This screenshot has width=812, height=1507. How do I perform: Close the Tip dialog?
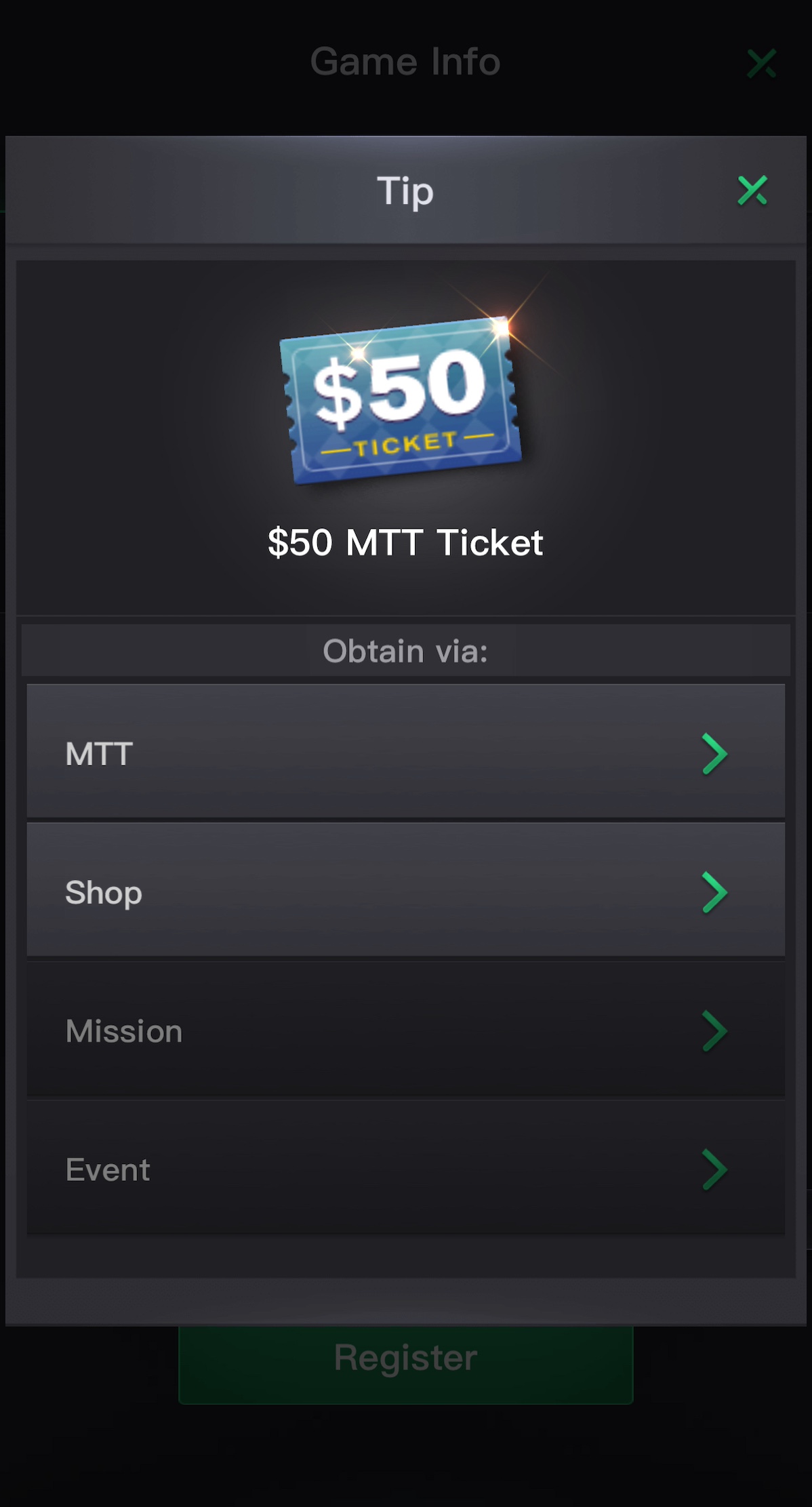752,190
